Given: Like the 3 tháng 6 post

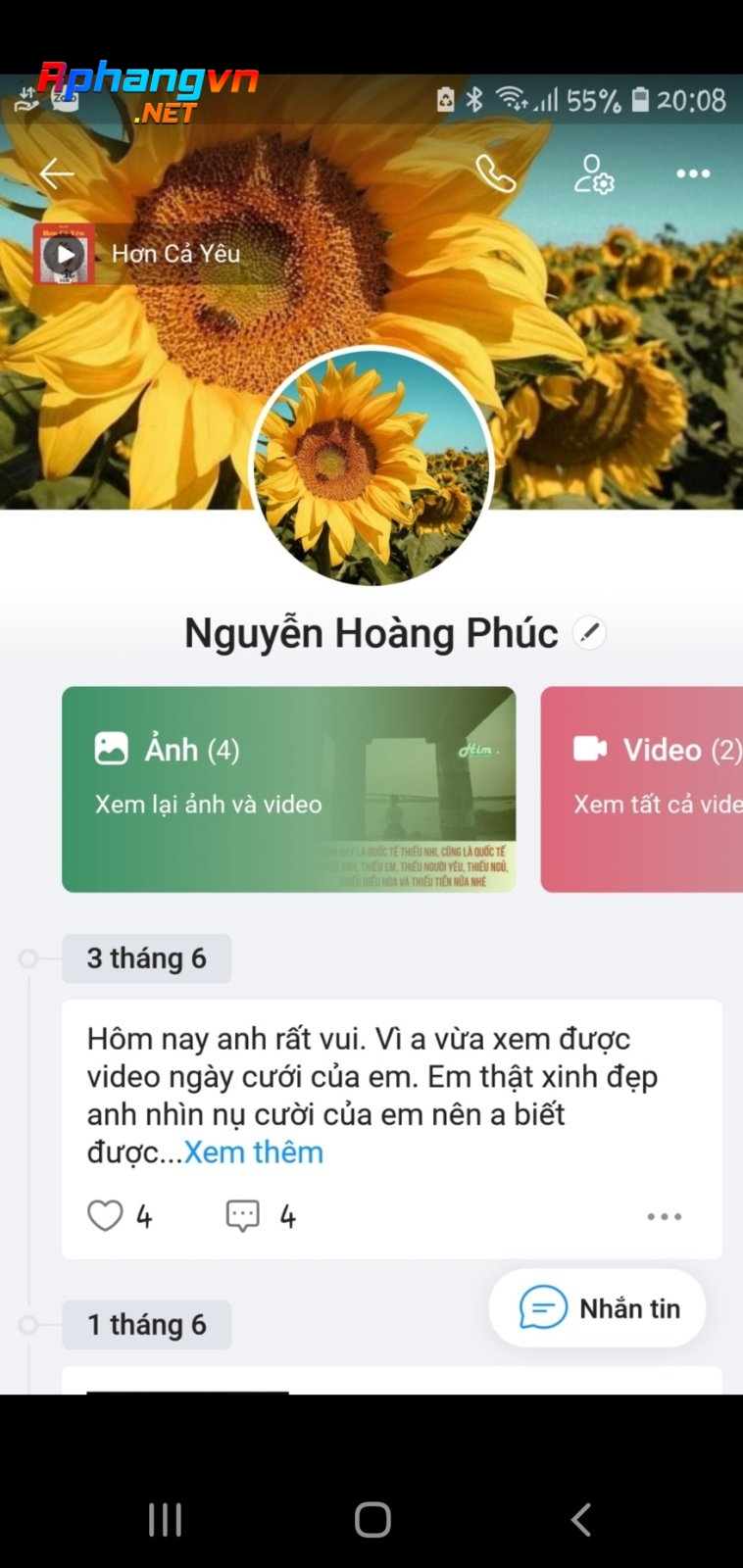Looking at the screenshot, I should pyautogui.click(x=105, y=1216).
